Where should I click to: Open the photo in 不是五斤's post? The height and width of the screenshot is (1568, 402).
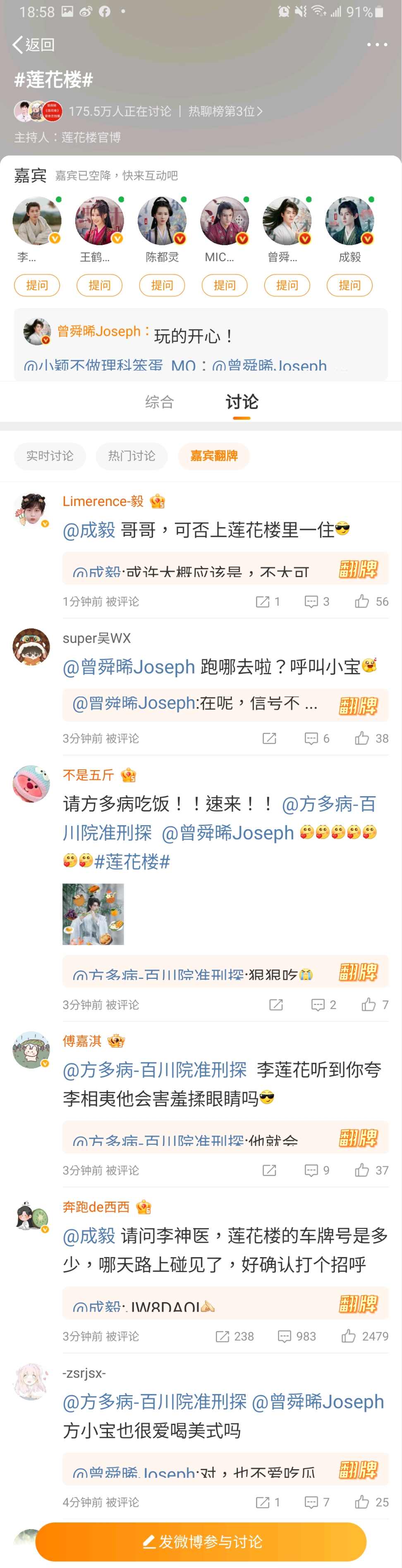point(93,914)
